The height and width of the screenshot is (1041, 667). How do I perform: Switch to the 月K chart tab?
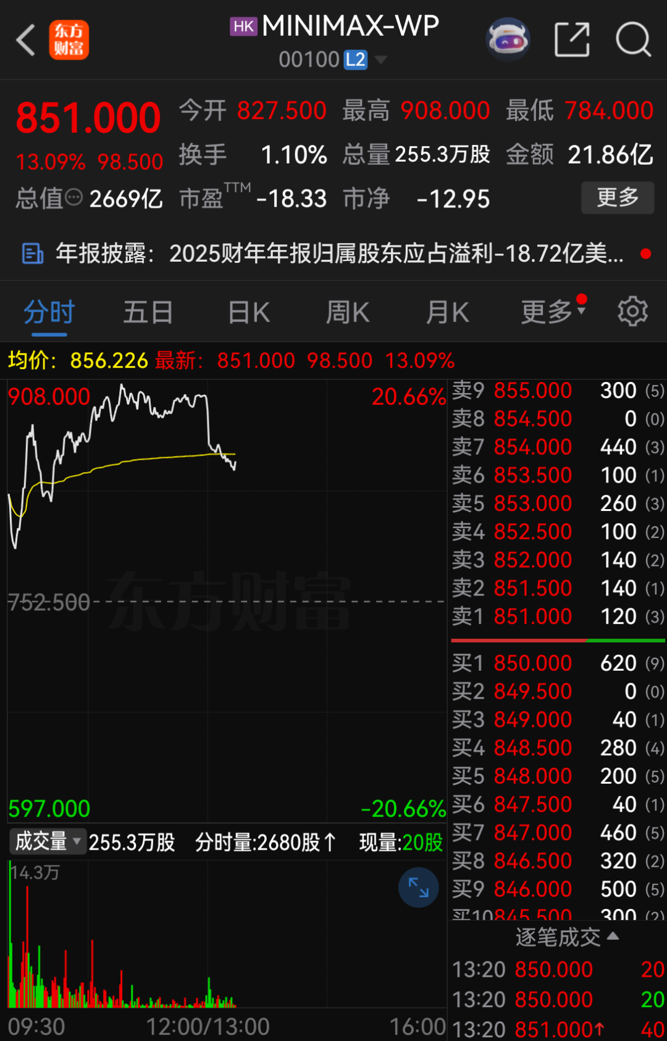447,312
